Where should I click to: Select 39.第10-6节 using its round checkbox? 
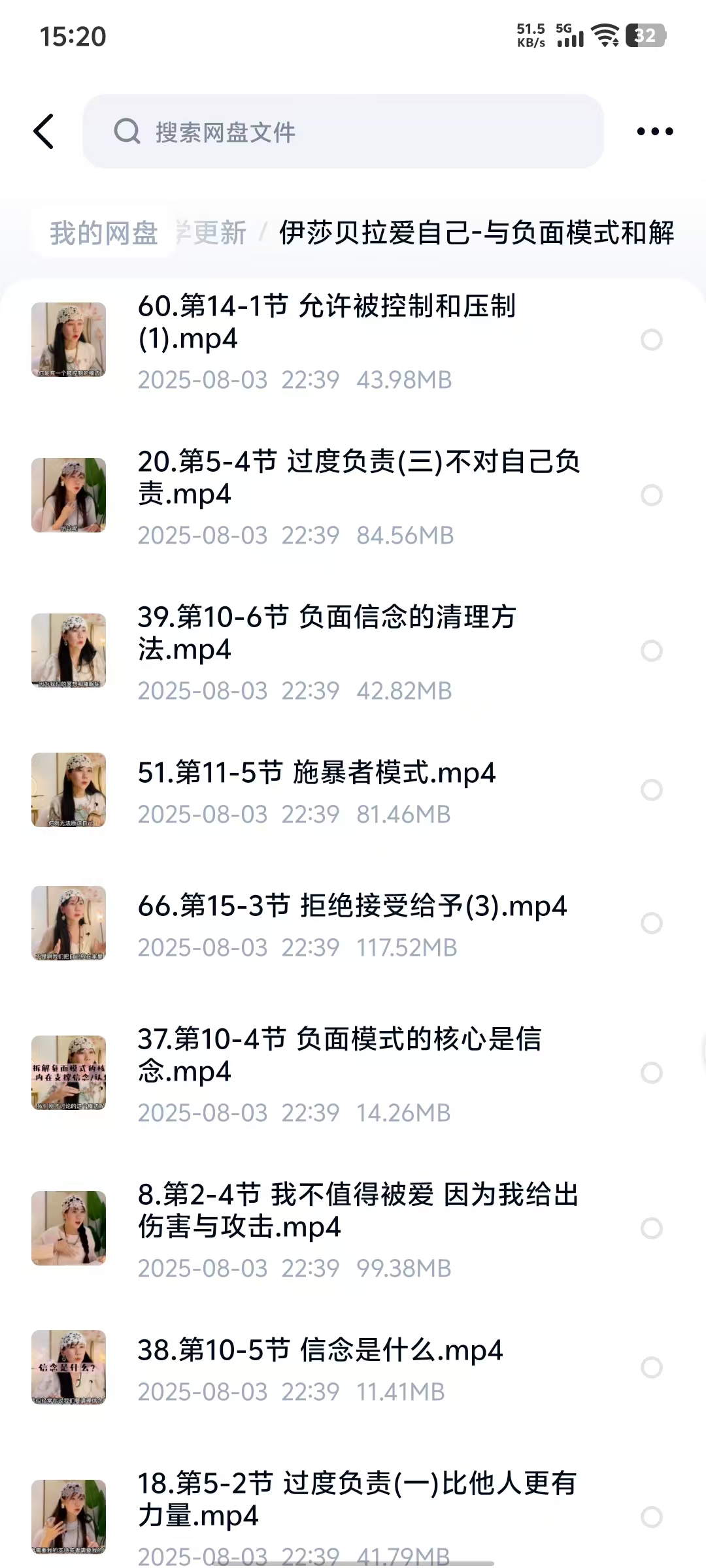pos(651,651)
